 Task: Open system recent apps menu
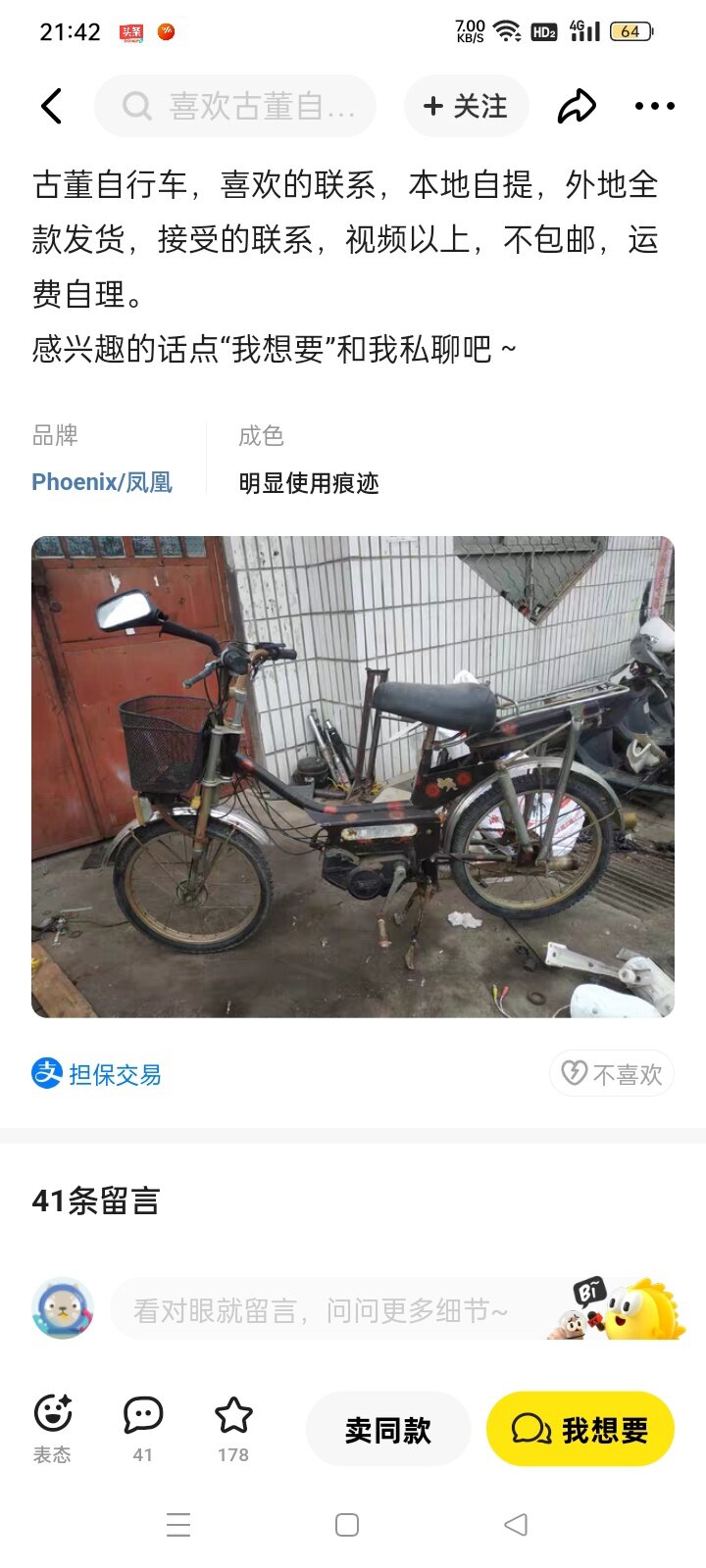tap(178, 1525)
